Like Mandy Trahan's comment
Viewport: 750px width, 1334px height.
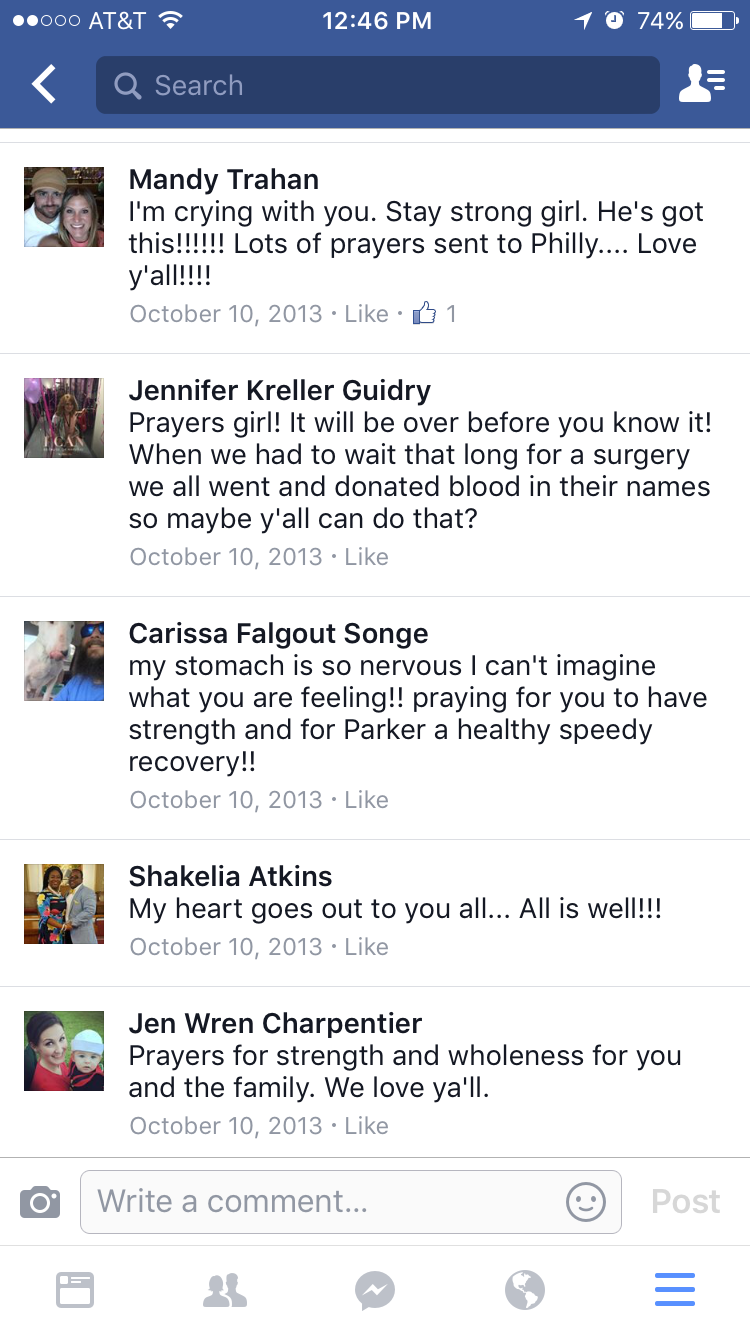[366, 314]
